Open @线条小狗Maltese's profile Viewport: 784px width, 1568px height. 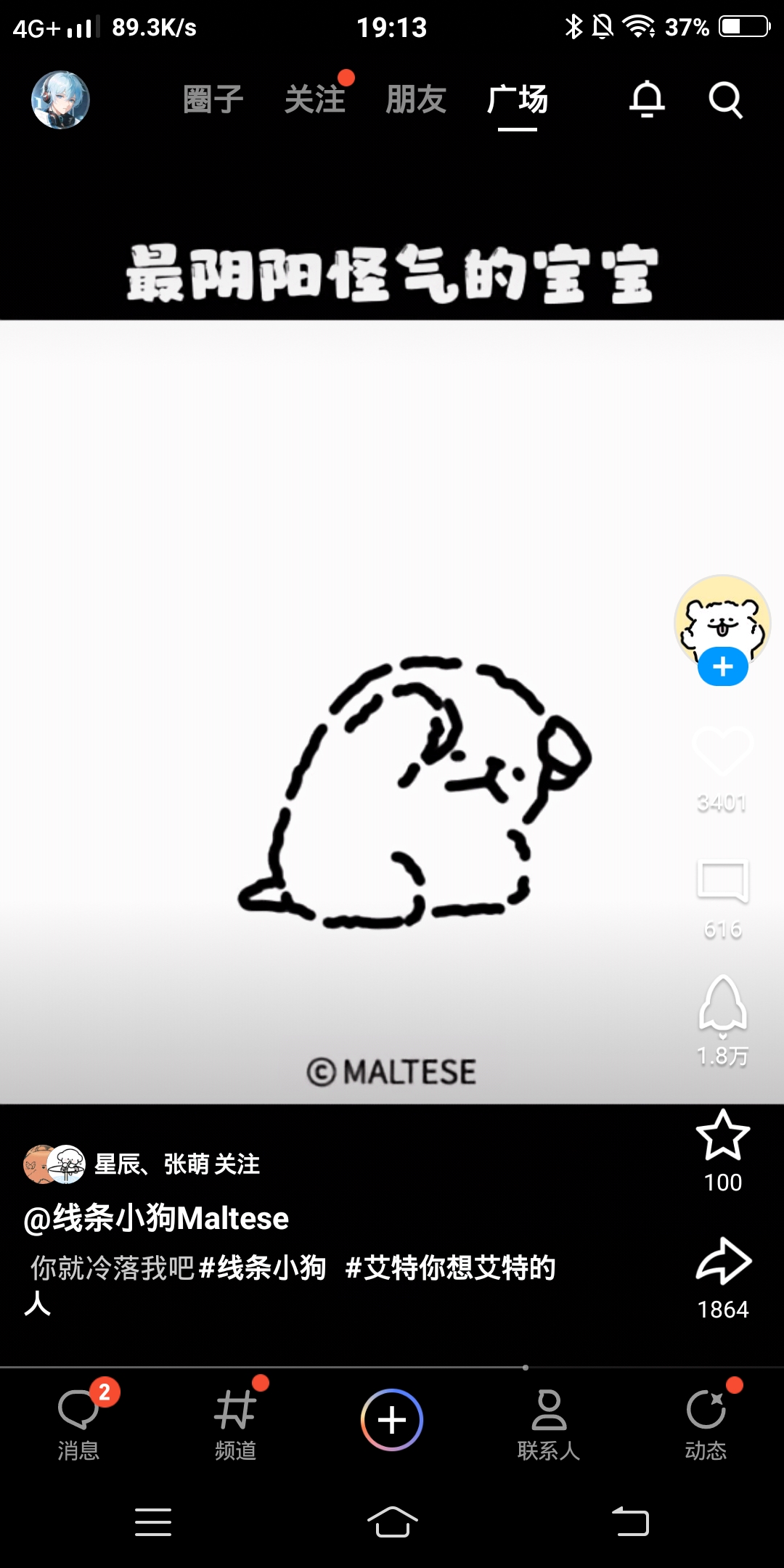[x=157, y=1218]
